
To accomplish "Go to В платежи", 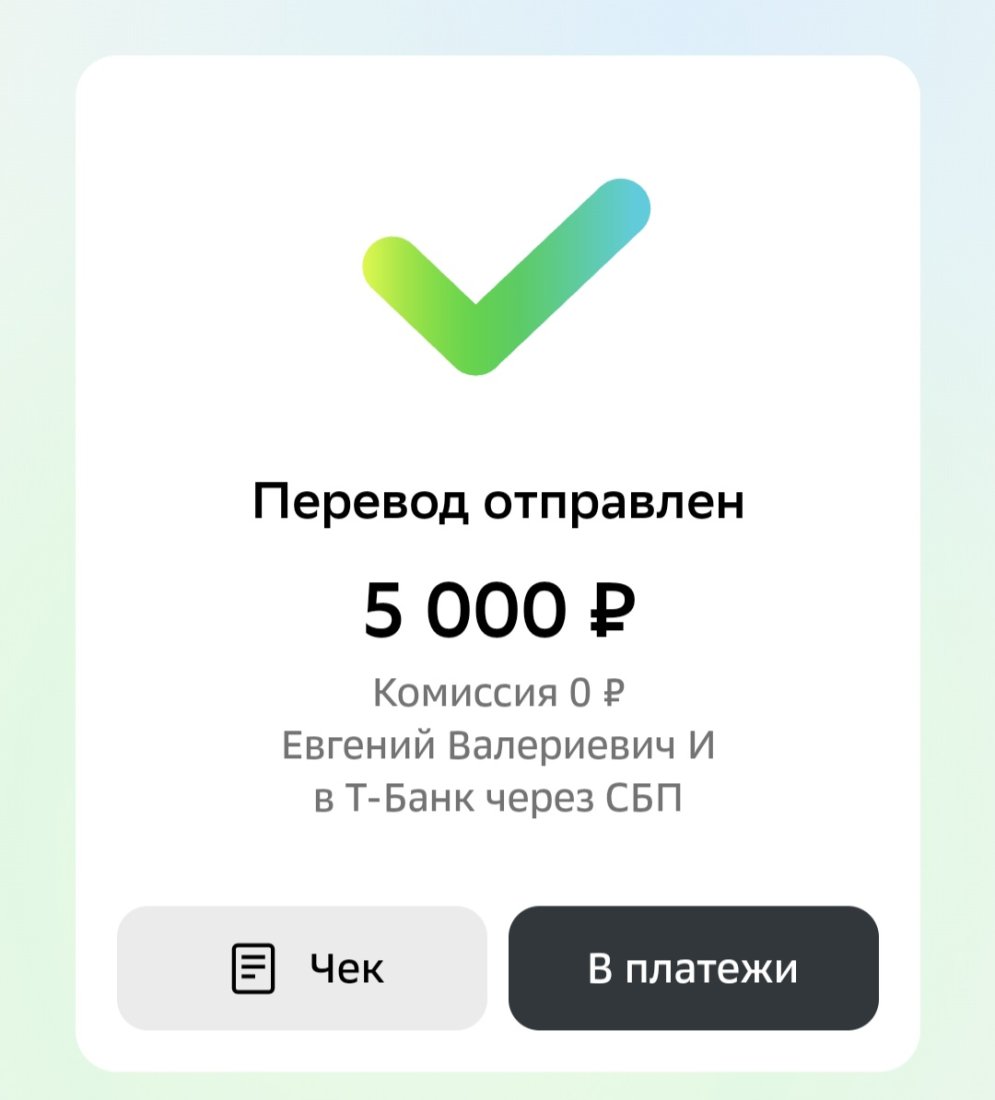I will click(x=693, y=968).
